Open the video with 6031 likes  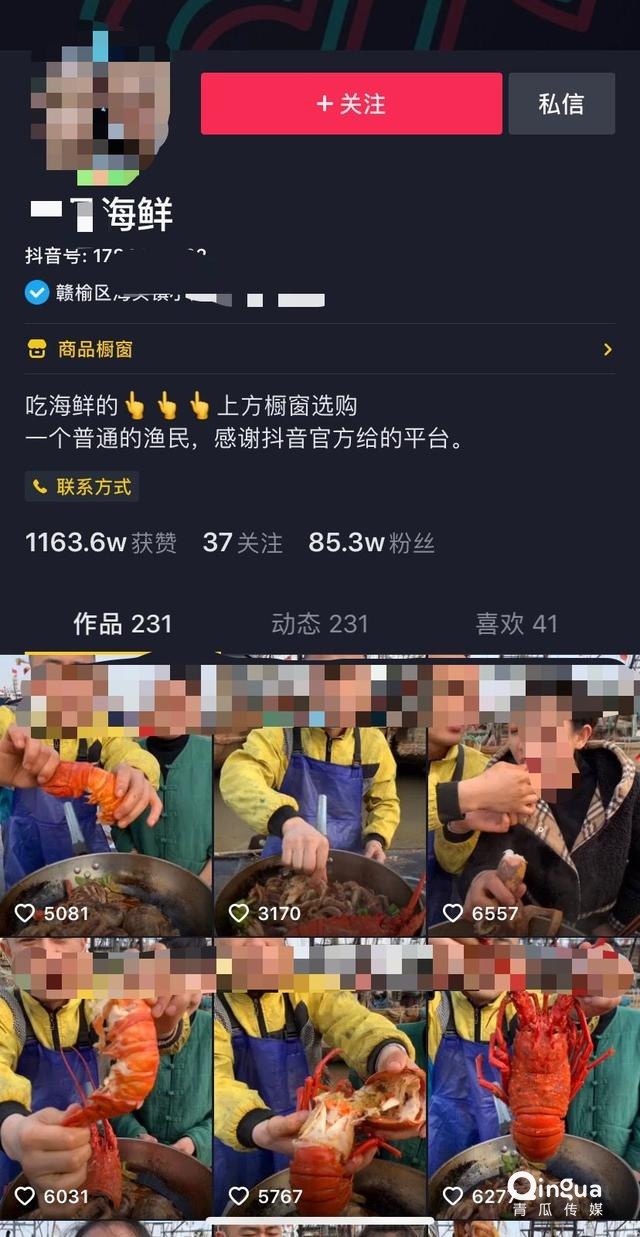tap(106, 1080)
